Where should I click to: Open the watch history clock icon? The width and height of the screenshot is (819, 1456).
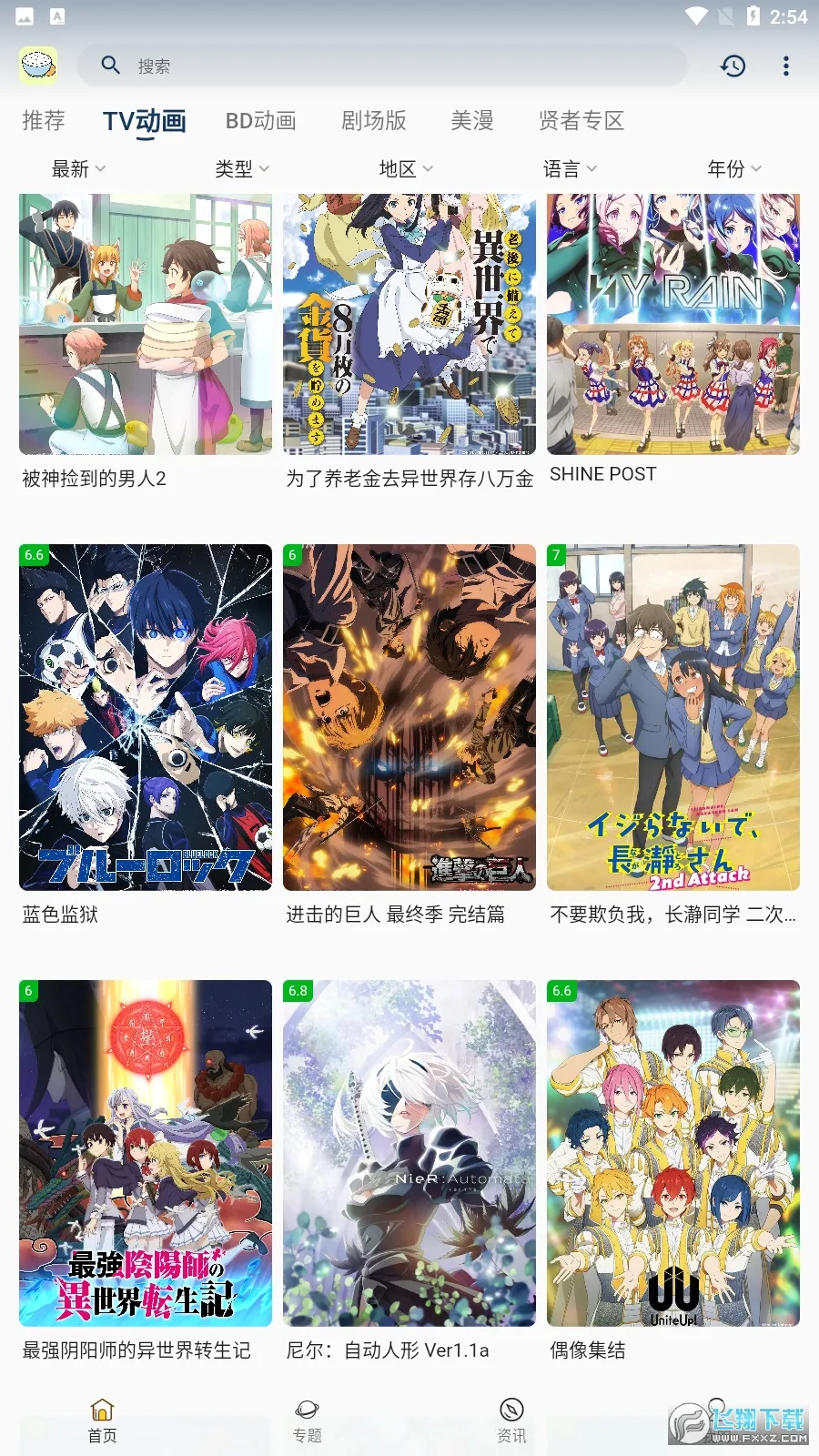(x=733, y=66)
